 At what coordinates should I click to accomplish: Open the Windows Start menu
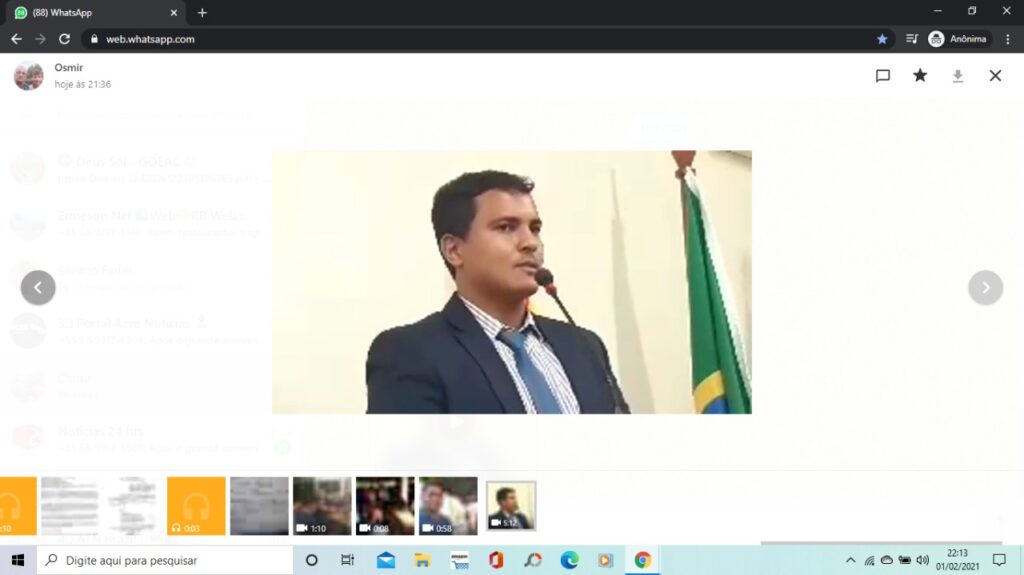(x=17, y=560)
